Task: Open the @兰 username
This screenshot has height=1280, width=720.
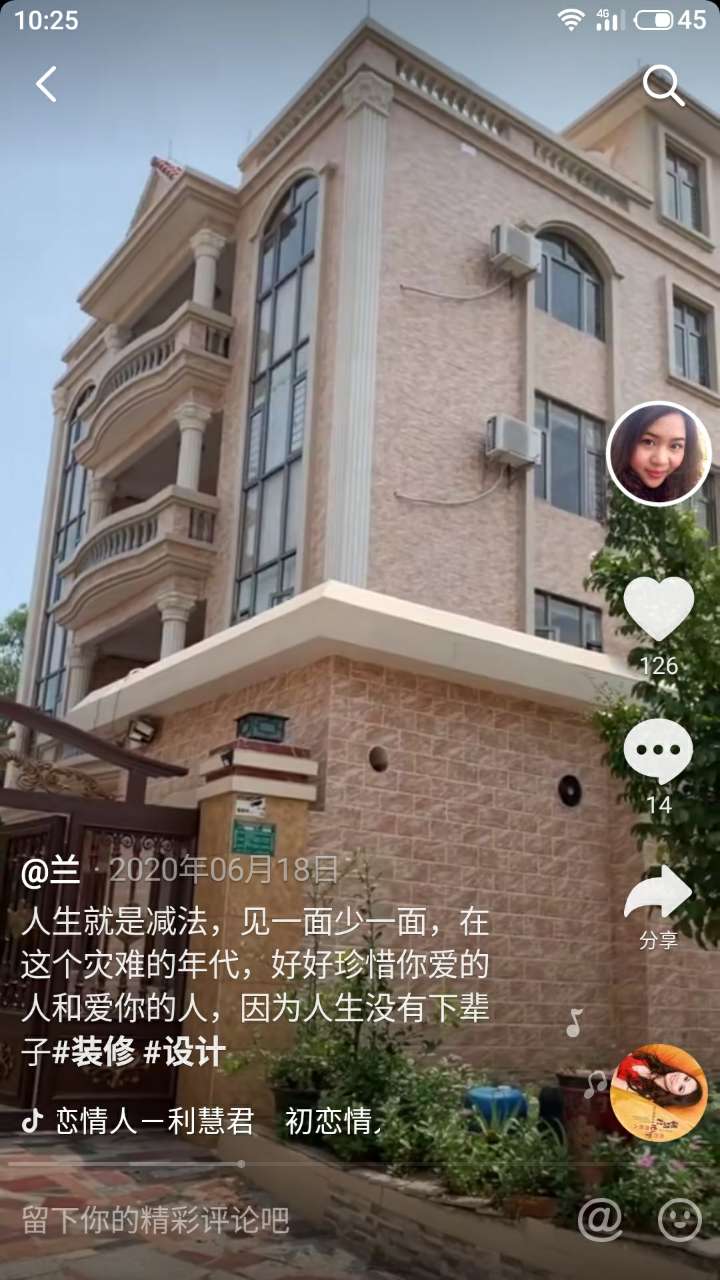Action: [x=50, y=871]
